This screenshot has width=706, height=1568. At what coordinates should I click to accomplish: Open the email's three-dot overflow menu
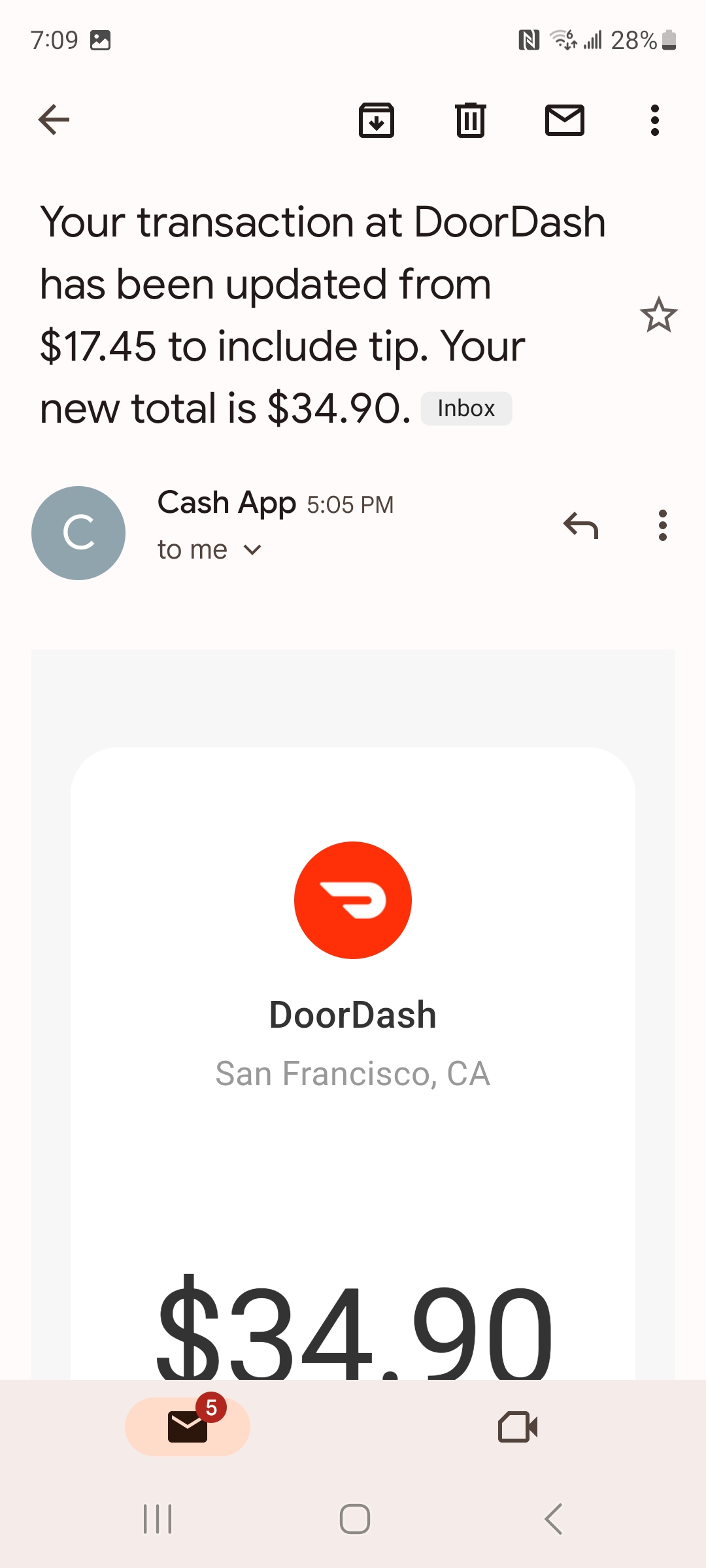tap(663, 526)
